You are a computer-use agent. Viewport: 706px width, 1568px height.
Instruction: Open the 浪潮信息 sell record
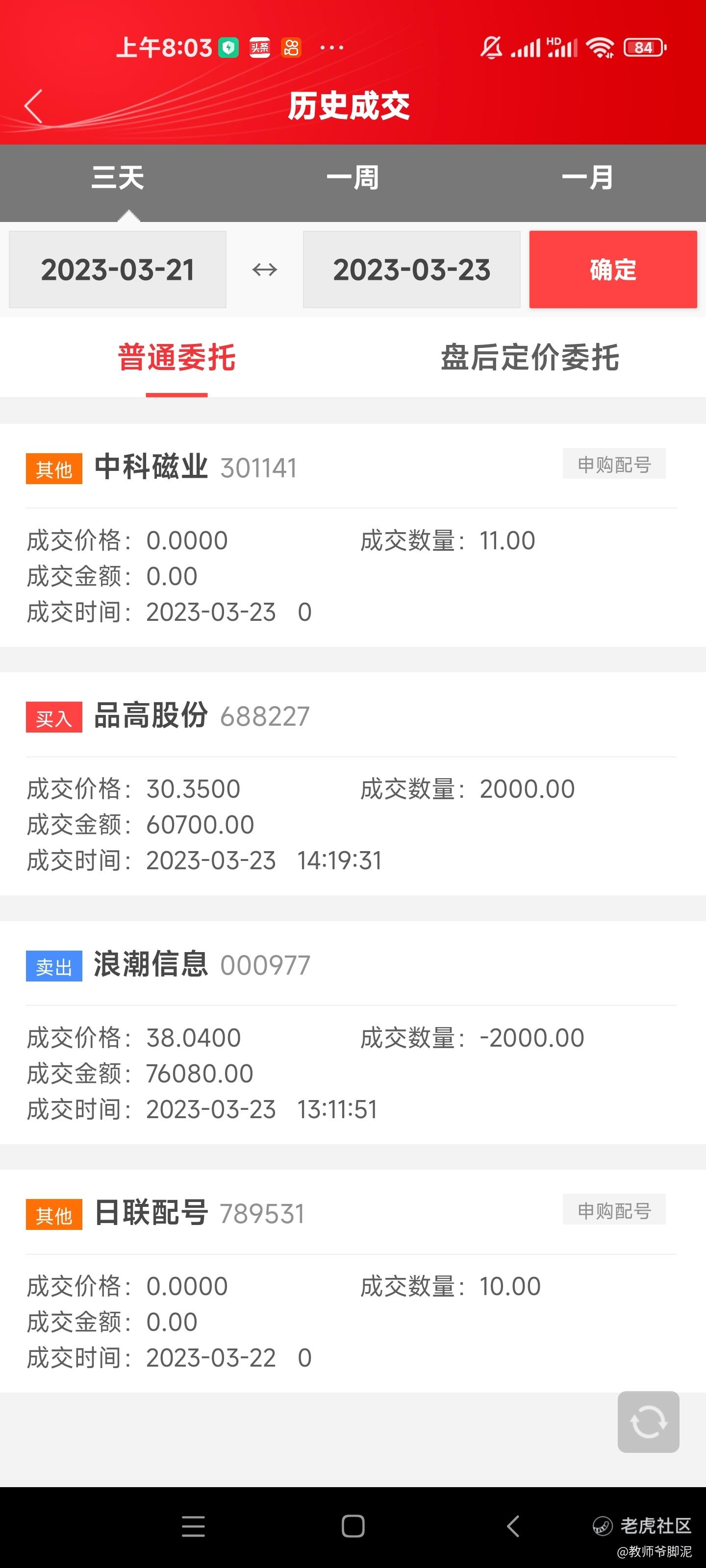coord(352,1033)
